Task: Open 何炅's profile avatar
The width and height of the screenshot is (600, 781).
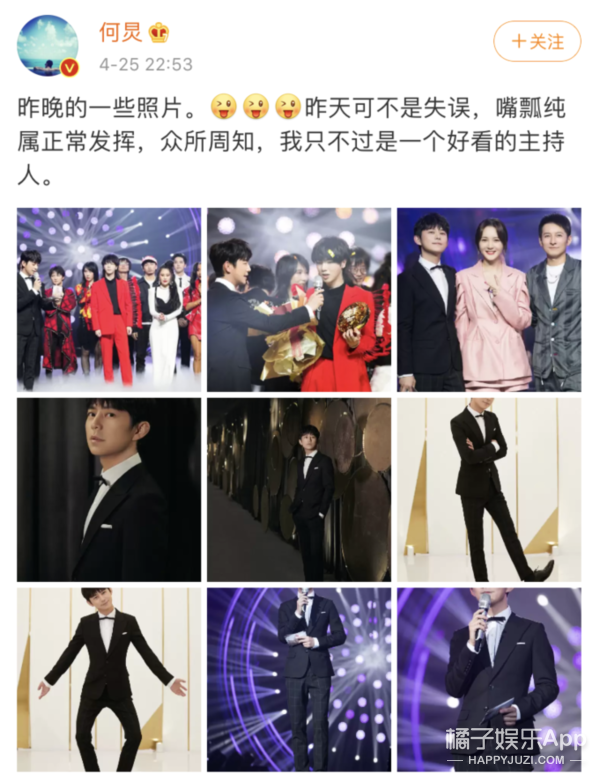Action: click(48, 46)
